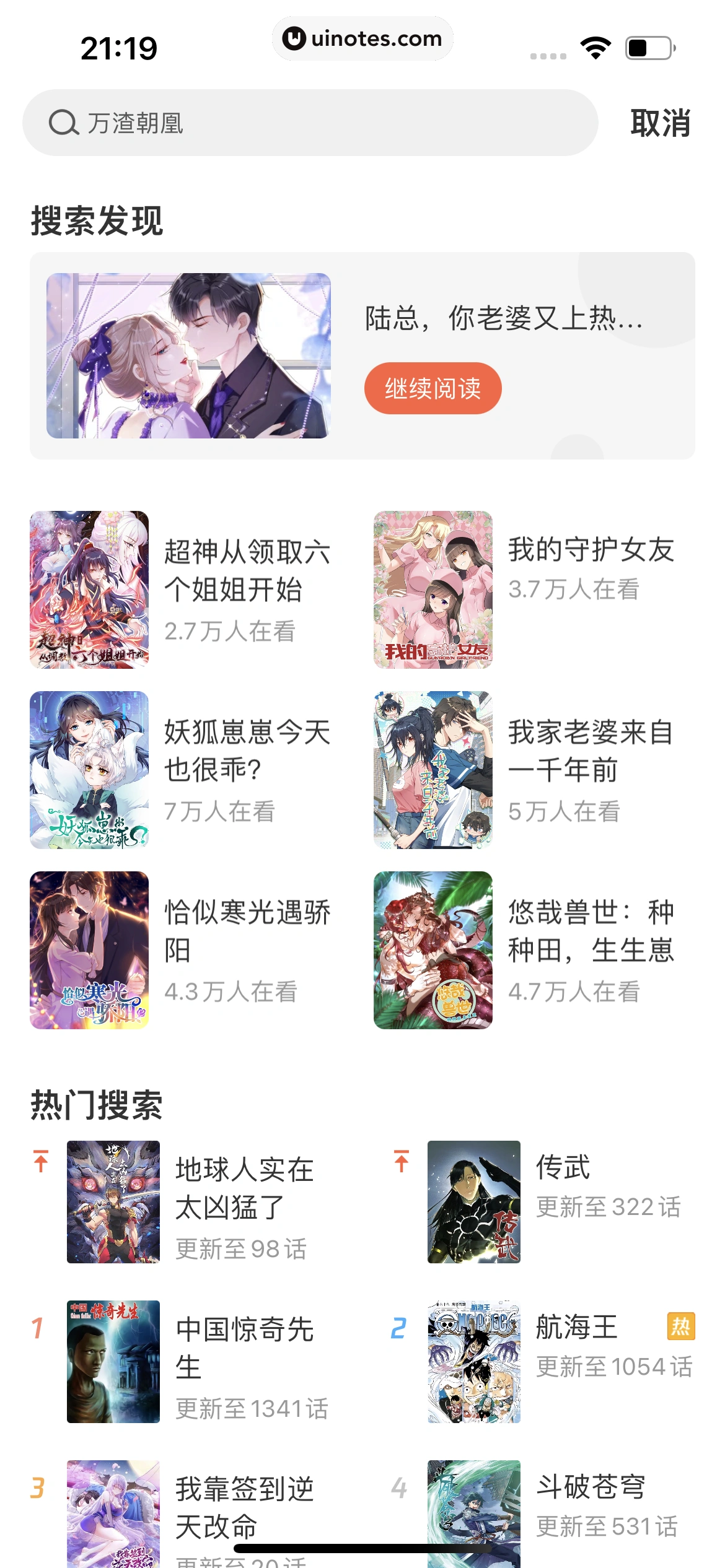Image resolution: width=725 pixels, height=1568 pixels.
Task: Tap the Wi-Fi status icon
Action: (x=594, y=46)
